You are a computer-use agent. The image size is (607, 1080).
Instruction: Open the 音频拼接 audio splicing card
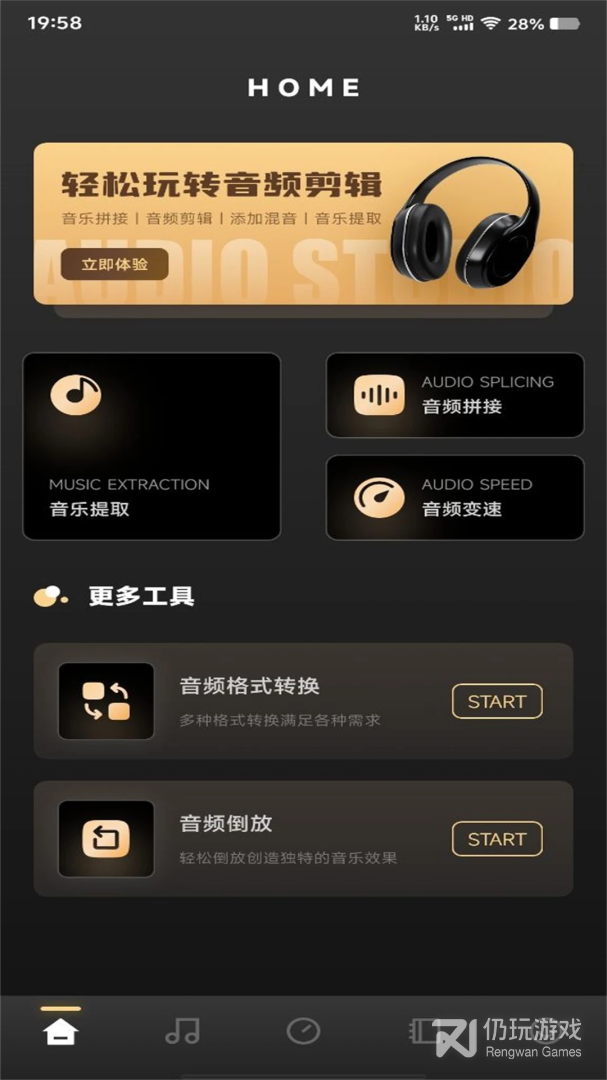[x=455, y=395]
